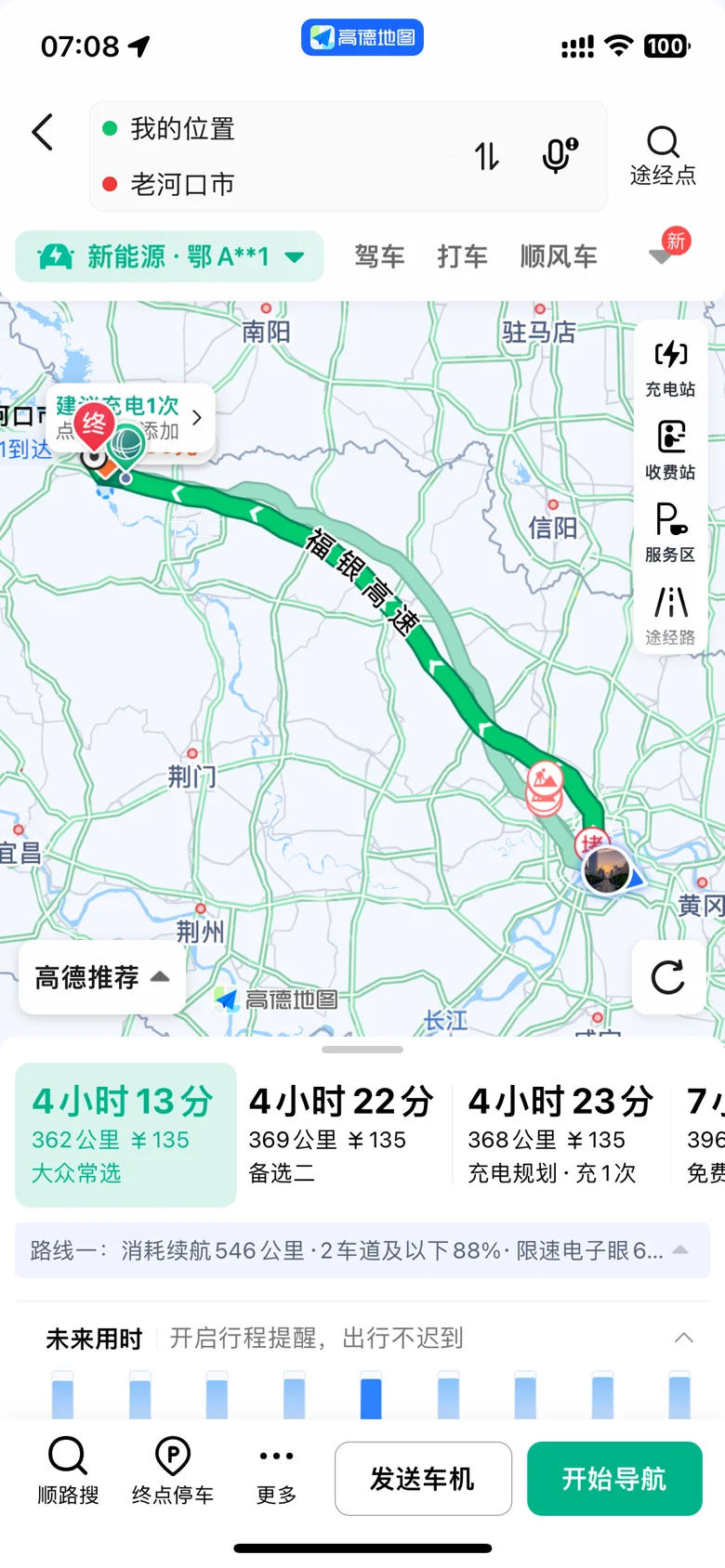Viewport: 725px width, 1568px height.
Task: Tap the voice input microphone icon
Action: [560, 156]
